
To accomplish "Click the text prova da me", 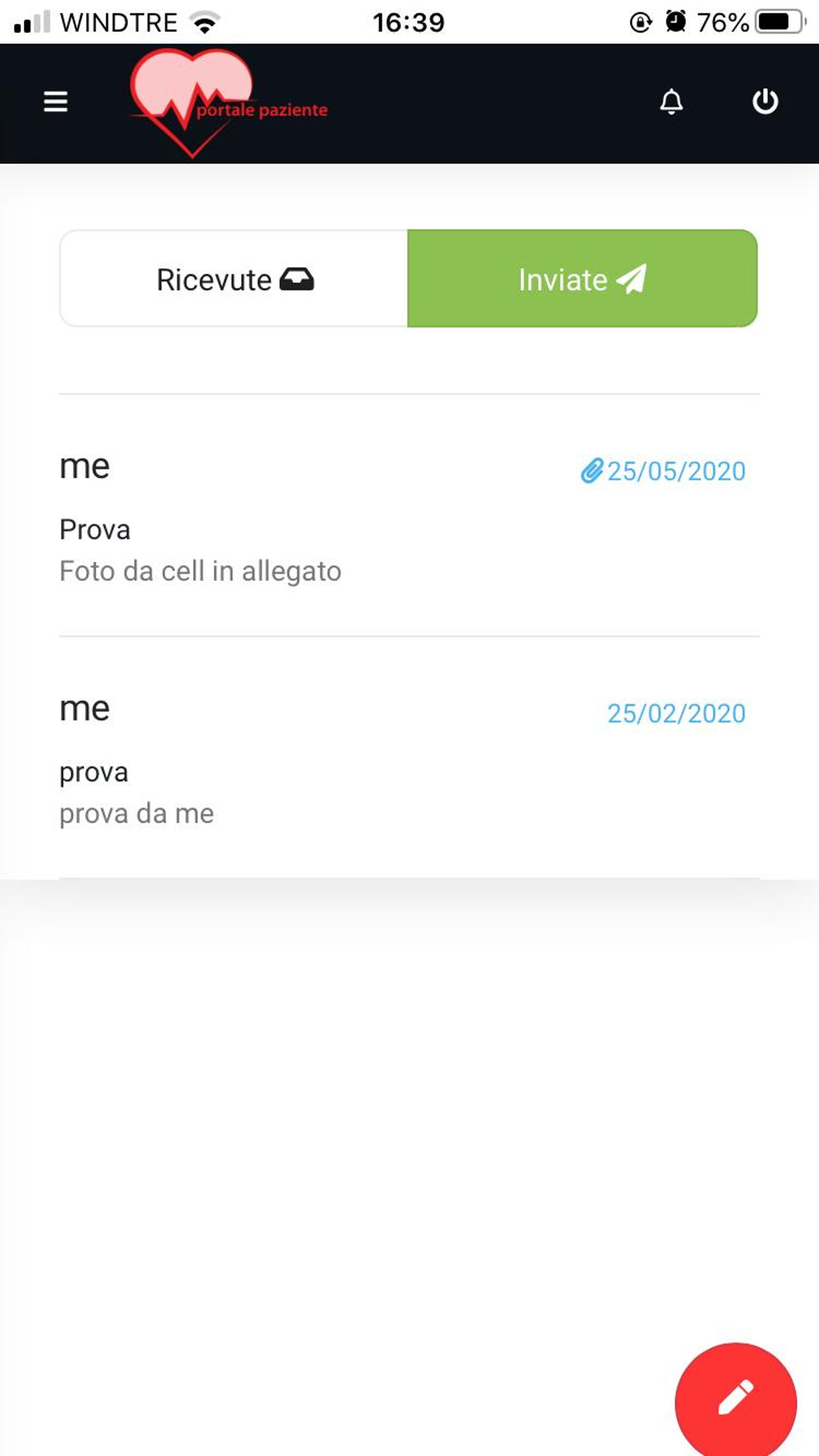I will click(x=136, y=814).
